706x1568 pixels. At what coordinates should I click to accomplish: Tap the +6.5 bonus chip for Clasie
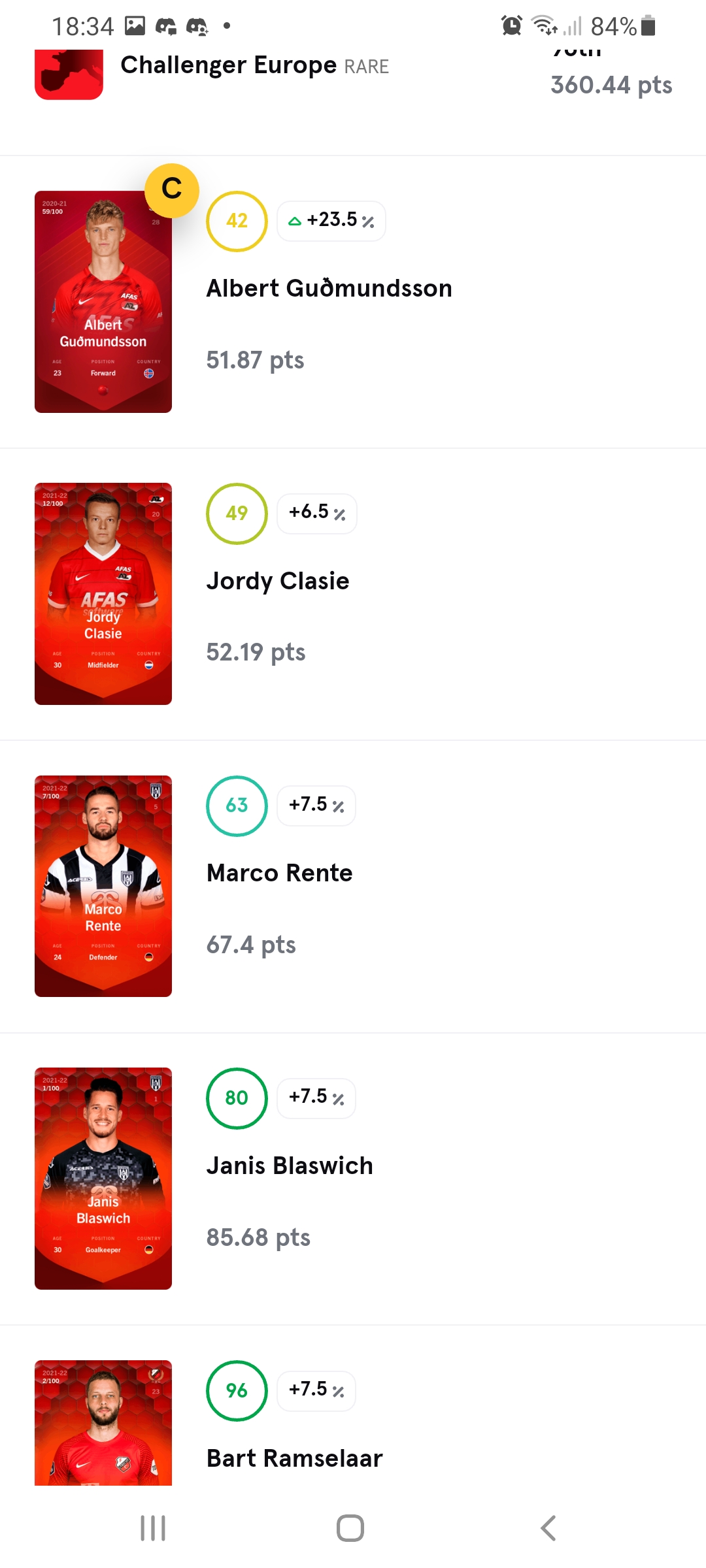coord(317,514)
